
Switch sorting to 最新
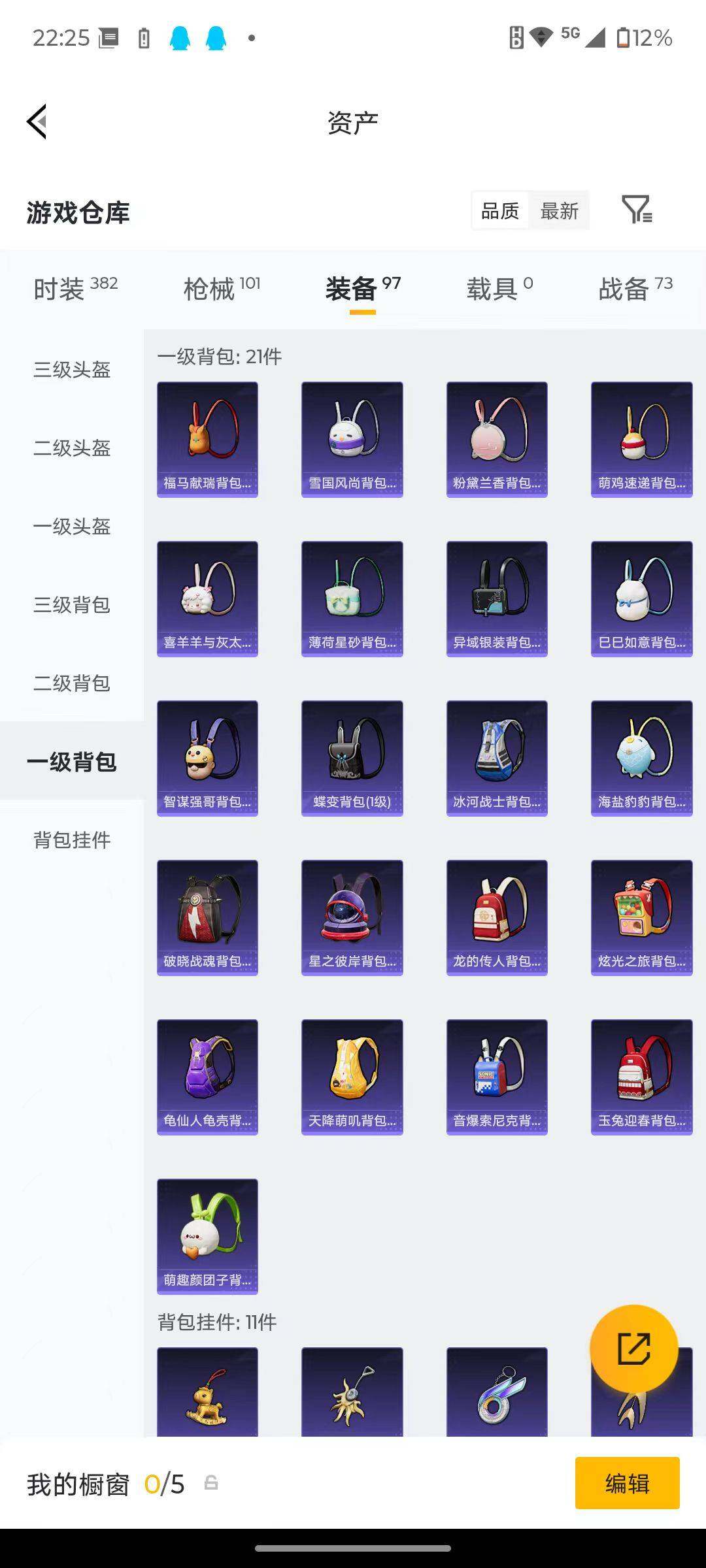(x=561, y=210)
